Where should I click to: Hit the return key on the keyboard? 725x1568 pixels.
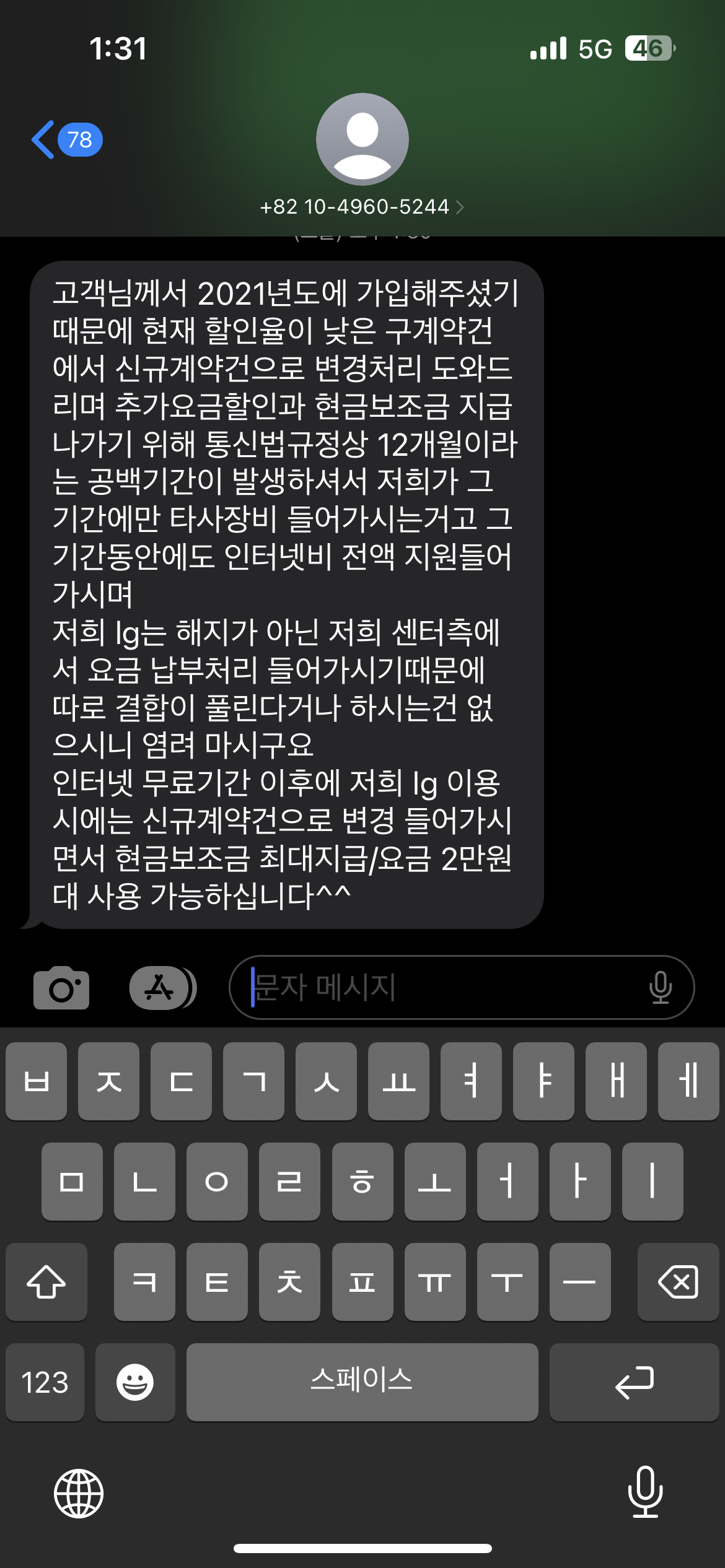click(x=634, y=1382)
